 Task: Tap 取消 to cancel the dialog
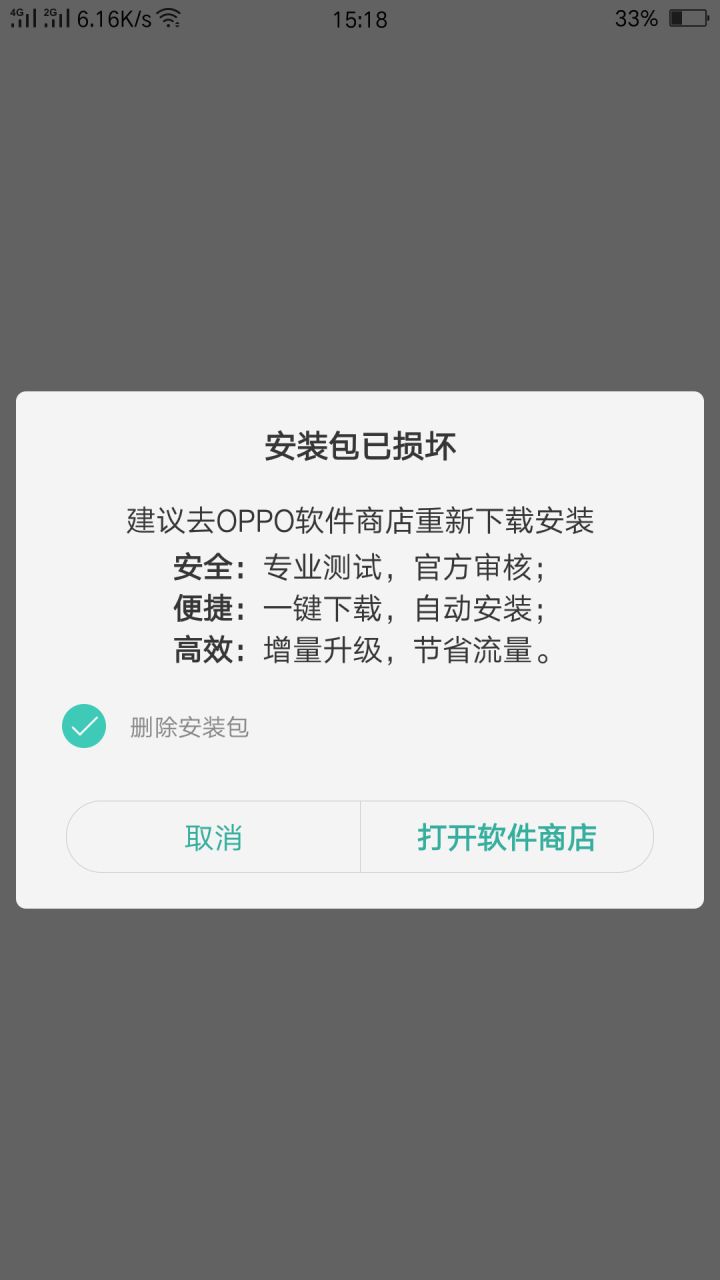coord(213,837)
